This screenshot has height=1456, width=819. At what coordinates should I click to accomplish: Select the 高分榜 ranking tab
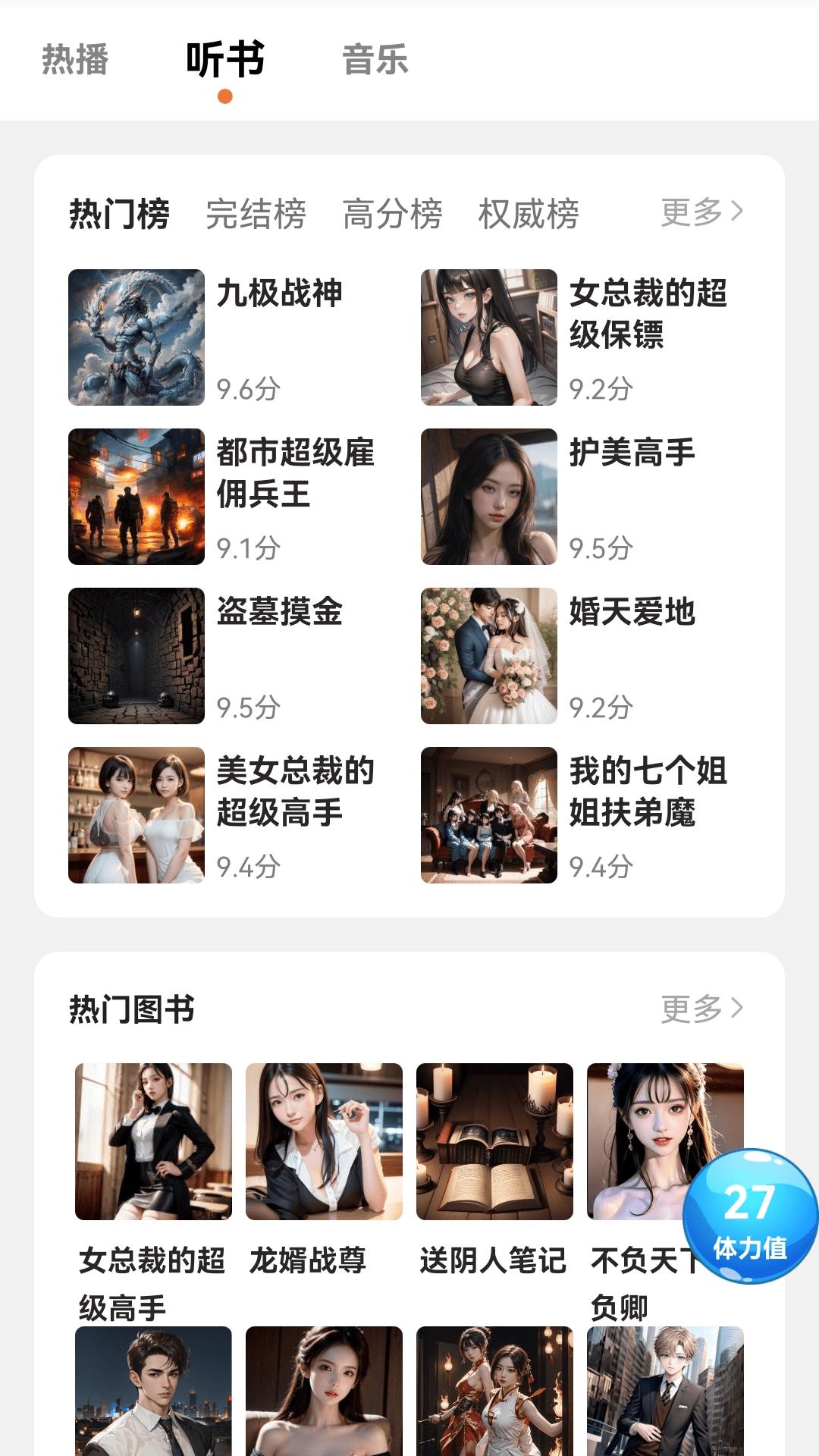point(394,215)
